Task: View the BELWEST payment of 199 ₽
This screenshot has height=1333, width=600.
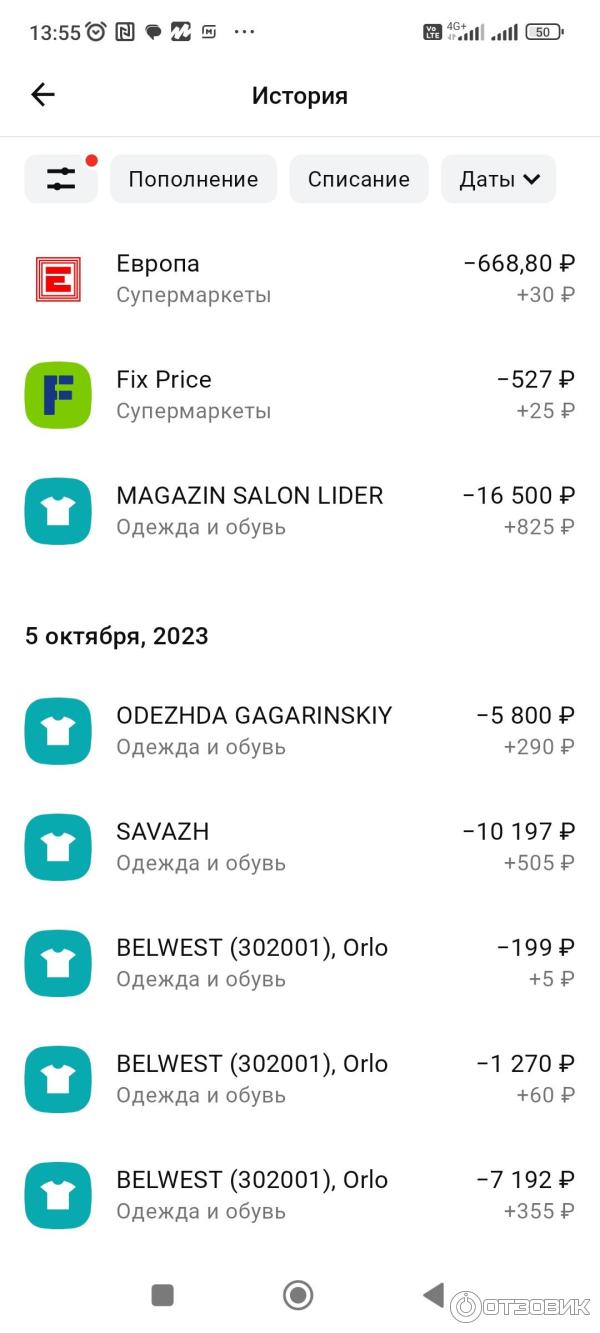Action: [x=300, y=963]
